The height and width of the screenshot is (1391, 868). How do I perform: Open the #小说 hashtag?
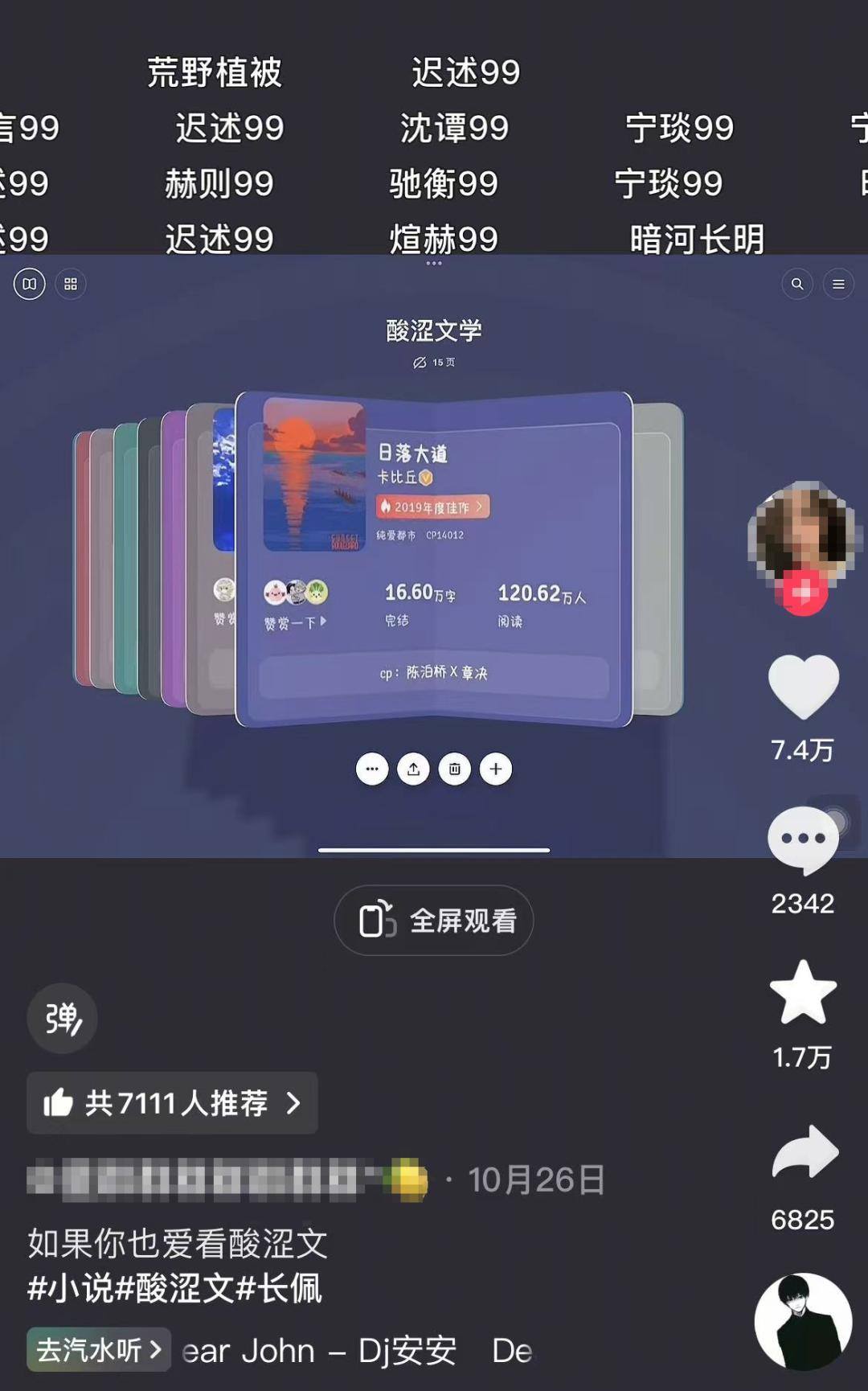[71, 1289]
